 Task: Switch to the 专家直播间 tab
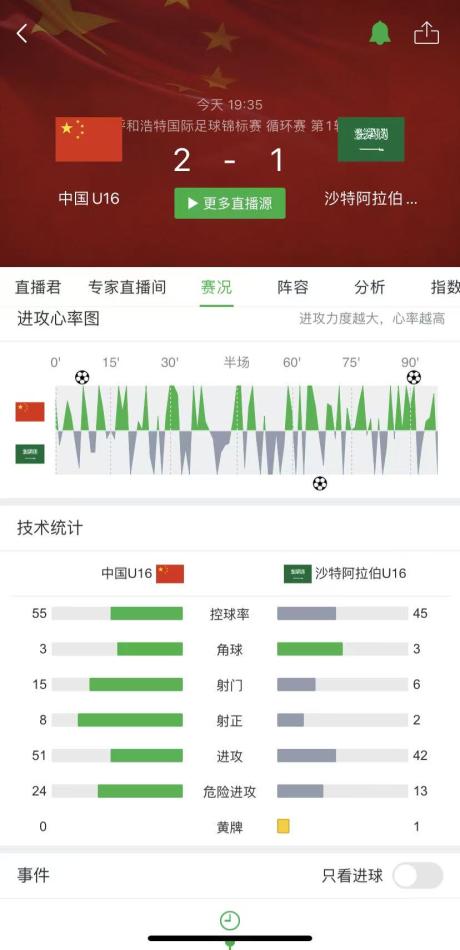point(127,287)
